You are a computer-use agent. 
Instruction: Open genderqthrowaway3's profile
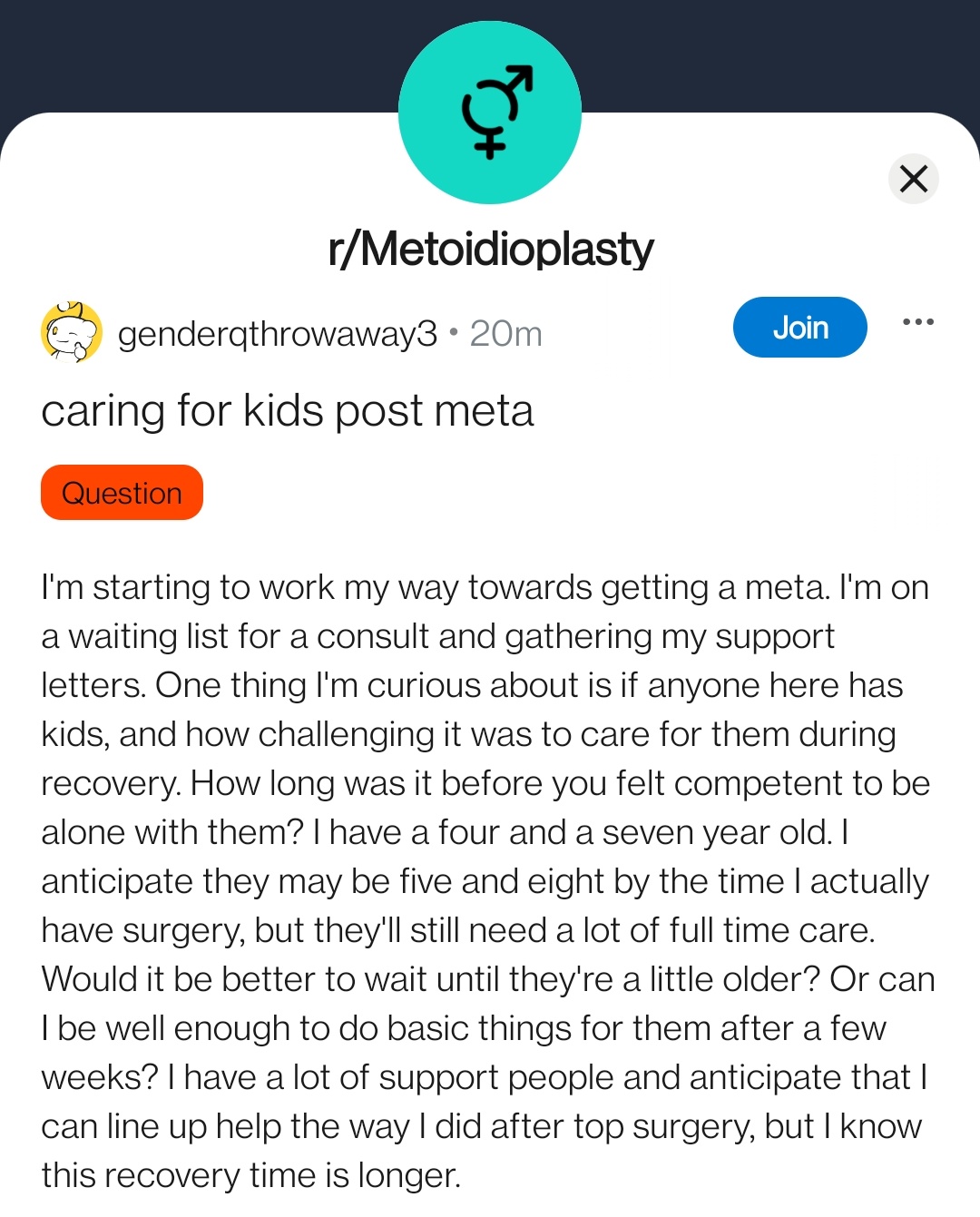click(x=277, y=334)
